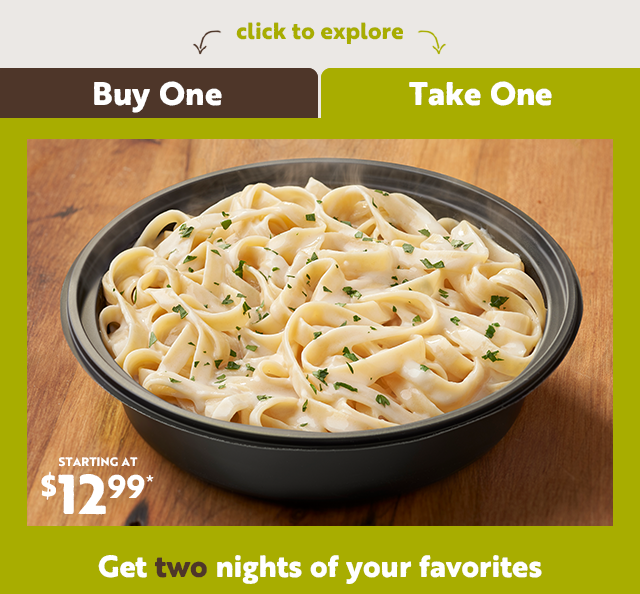
Task: Select the Take One tab
Action: [x=480, y=94]
